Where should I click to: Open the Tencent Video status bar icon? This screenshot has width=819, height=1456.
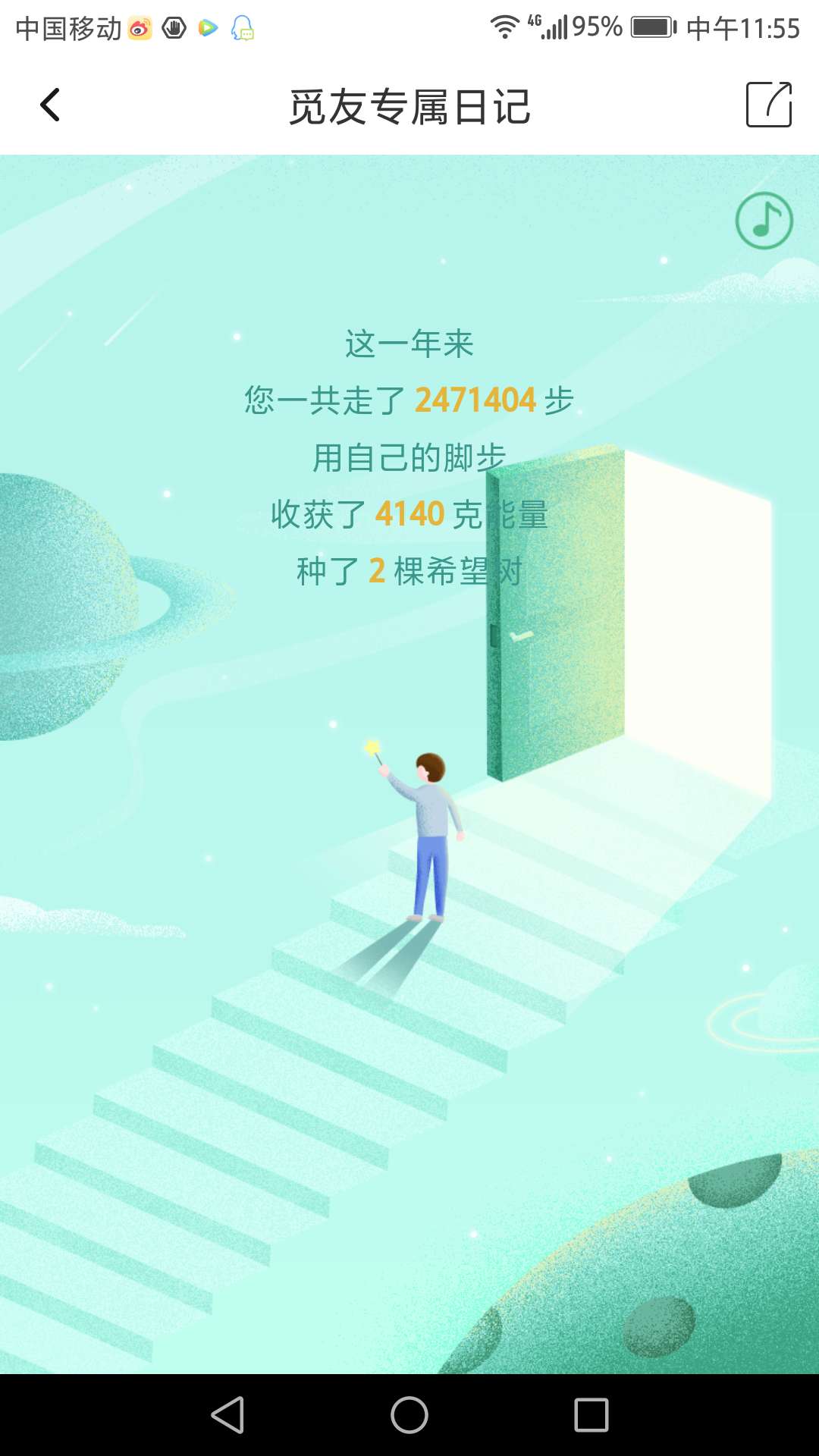[x=206, y=29]
